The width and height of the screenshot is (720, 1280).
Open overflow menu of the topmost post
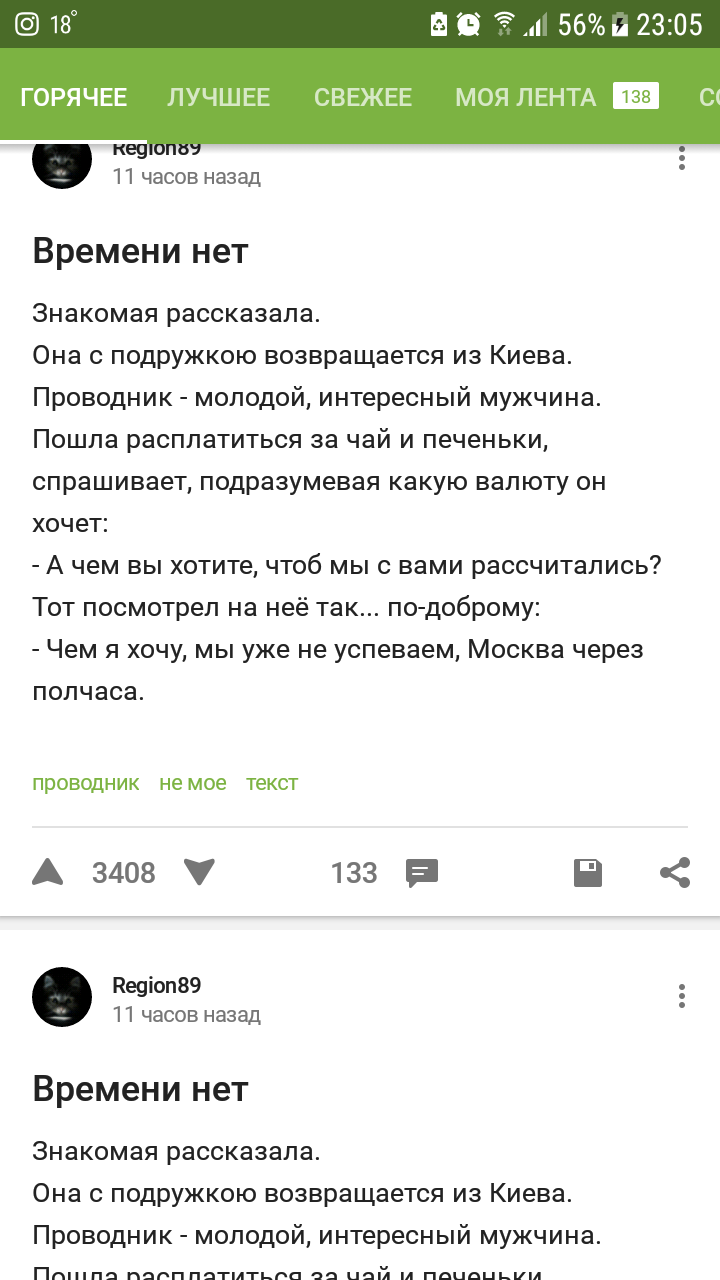(x=682, y=158)
